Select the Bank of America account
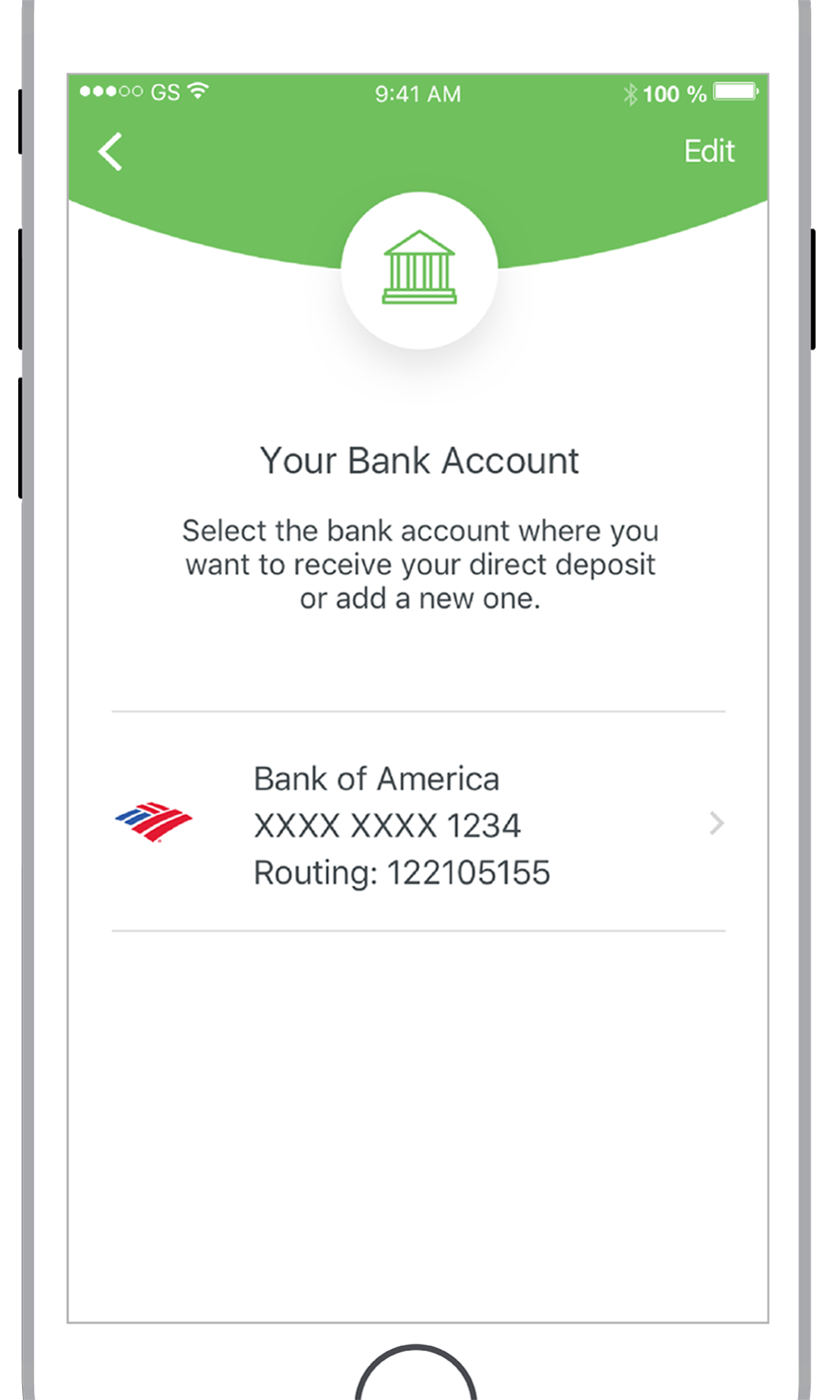The height and width of the screenshot is (1400, 833). coord(418,824)
